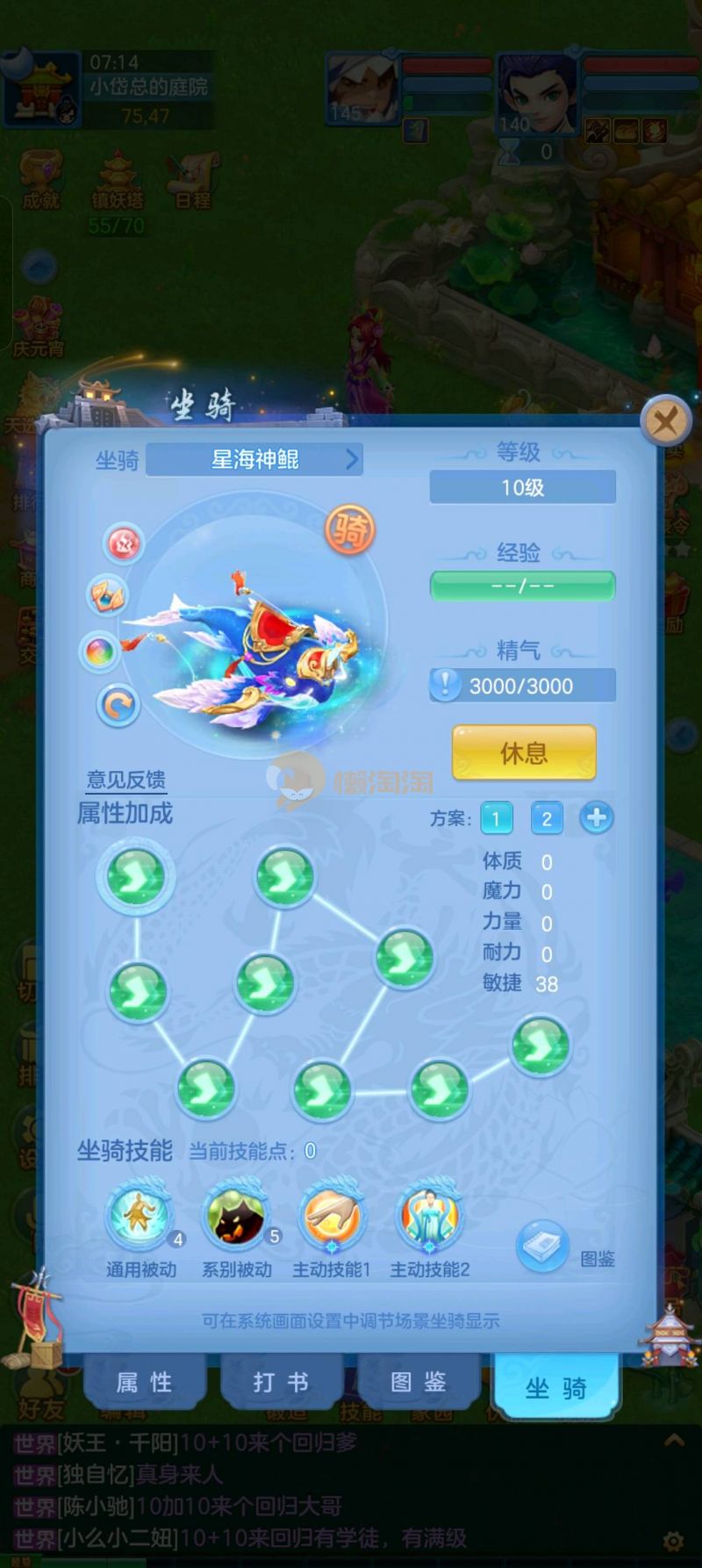Open the 意见反馈 feedback link
Image resolution: width=702 pixels, height=1568 pixels.
coord(125,779)
